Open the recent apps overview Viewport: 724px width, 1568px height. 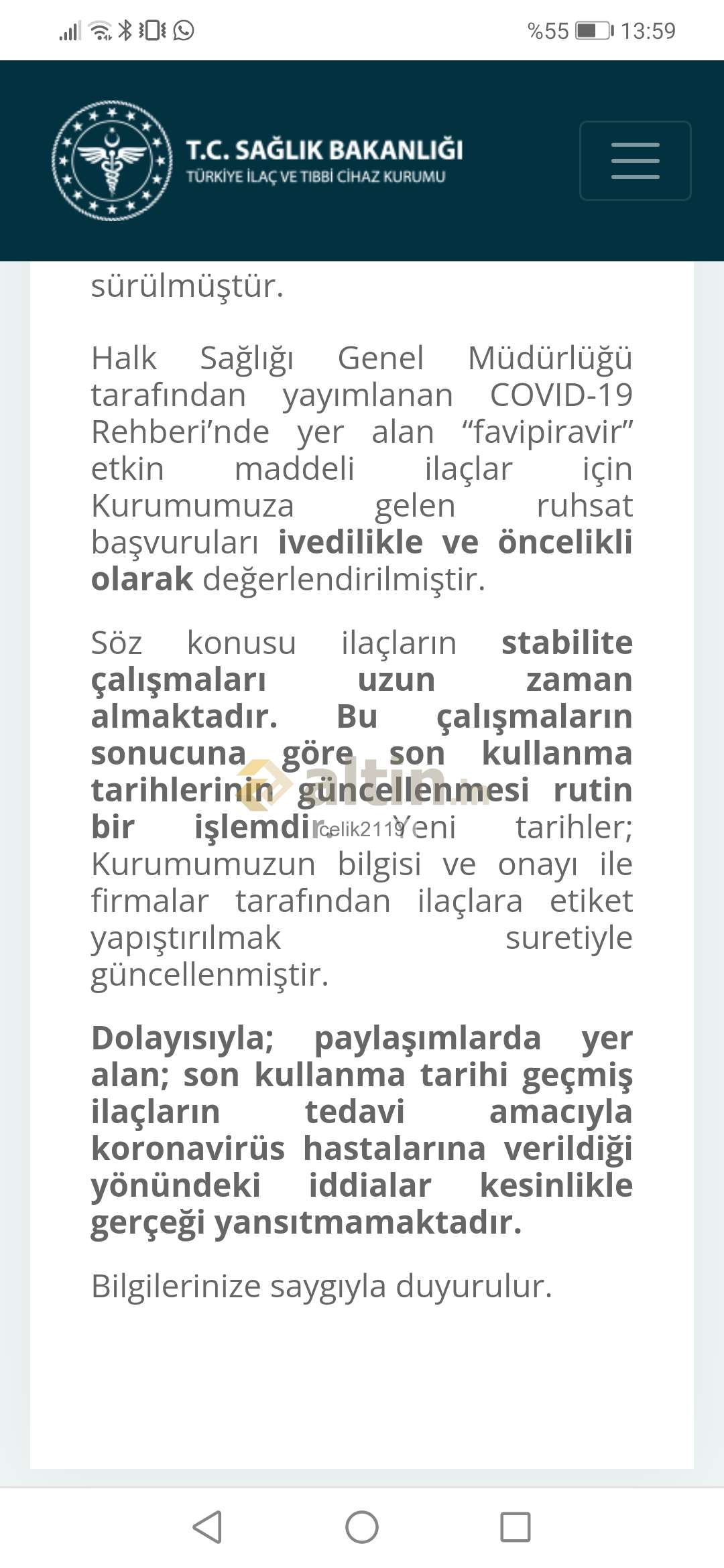[x=516, y=1527]
